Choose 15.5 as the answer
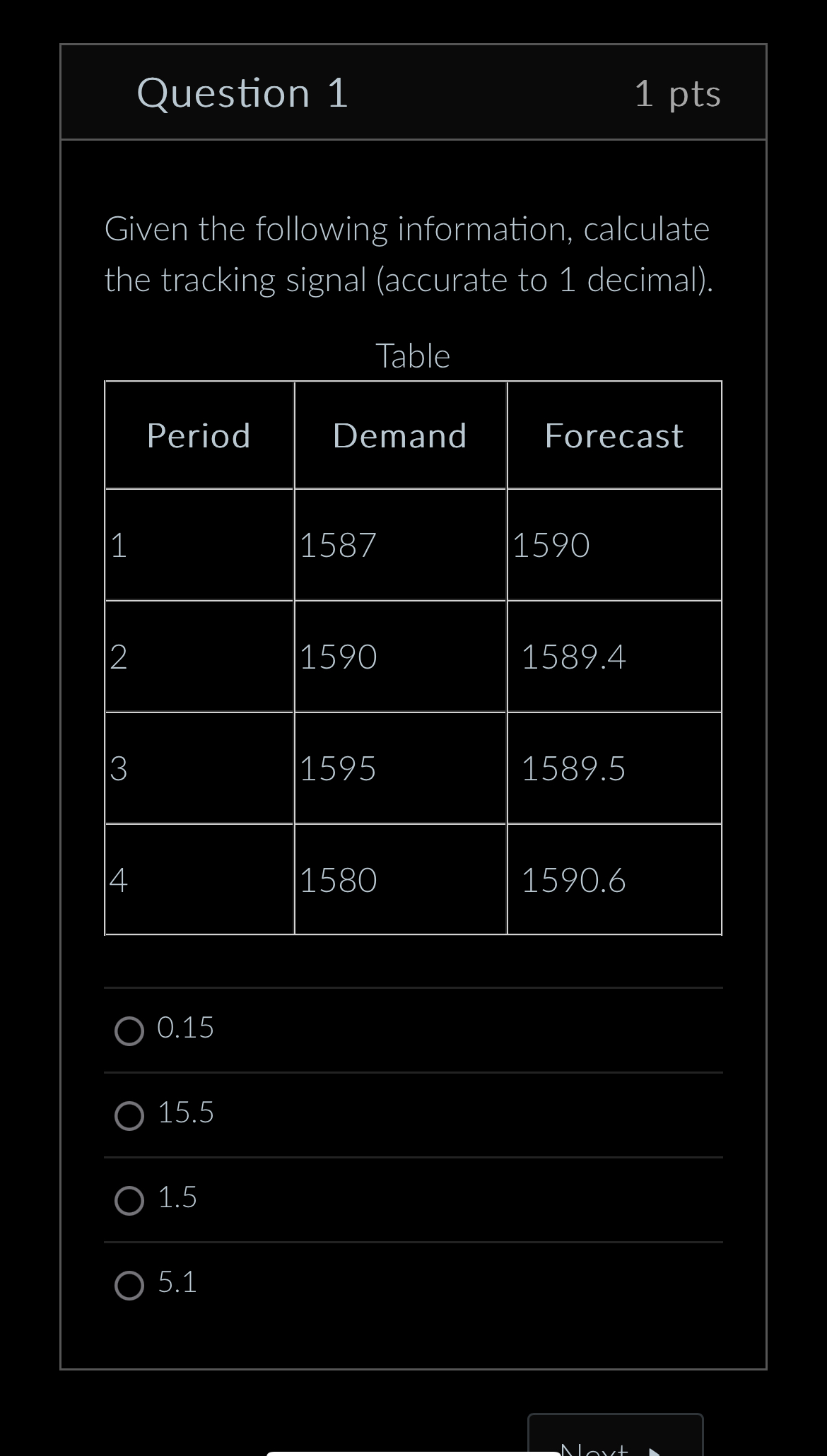 pyautogui.click(x=129, y=1115)
